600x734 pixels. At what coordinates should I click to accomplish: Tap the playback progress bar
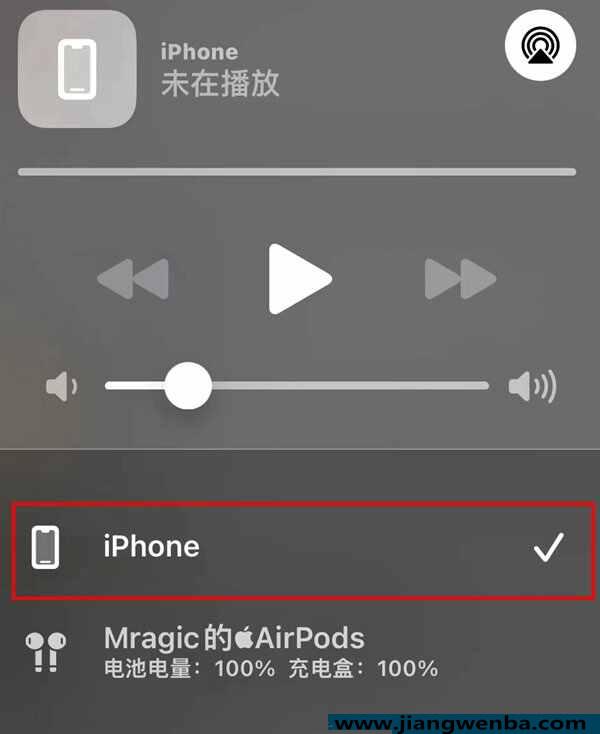(297, 172)
